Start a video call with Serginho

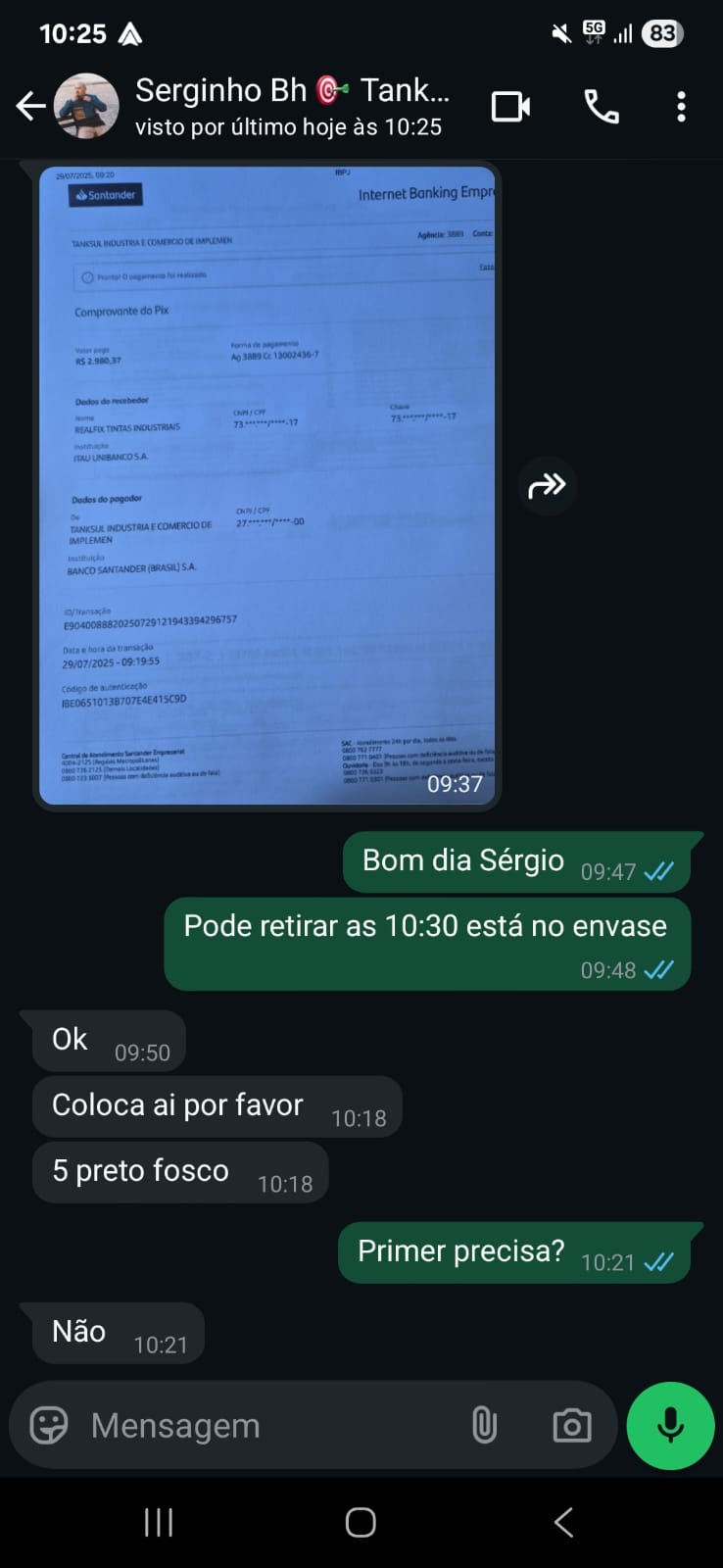pos(510,106)
